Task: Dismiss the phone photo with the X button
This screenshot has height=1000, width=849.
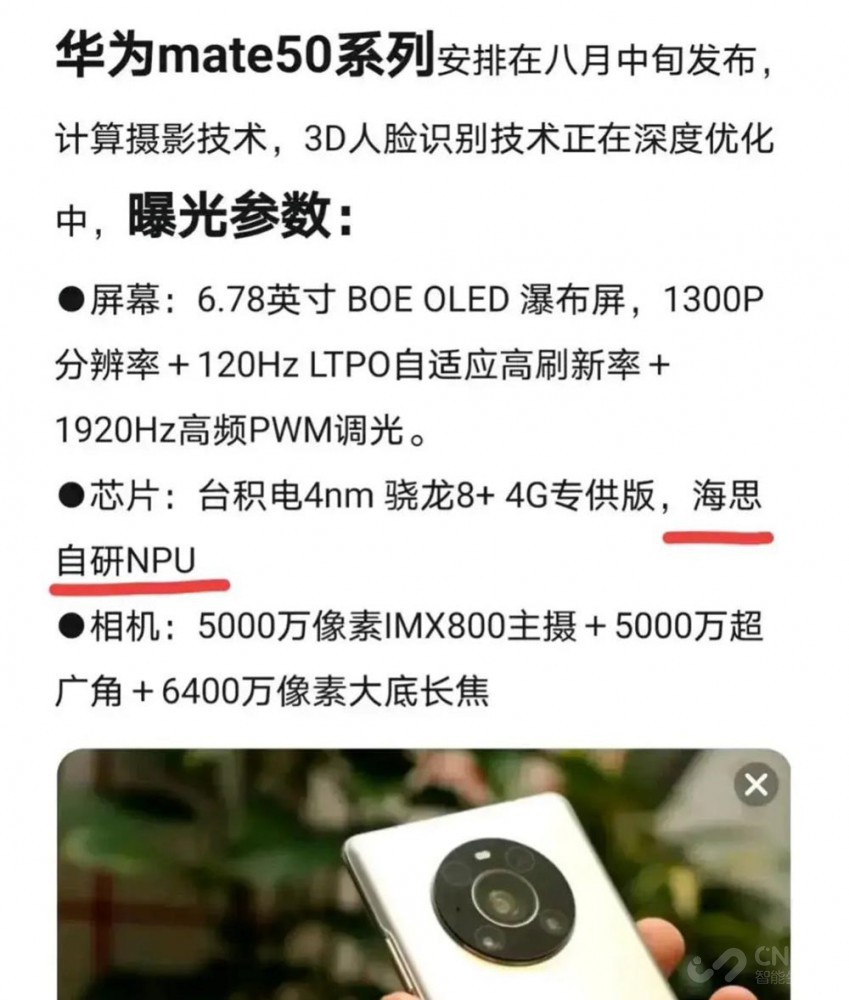Action: 756,785
